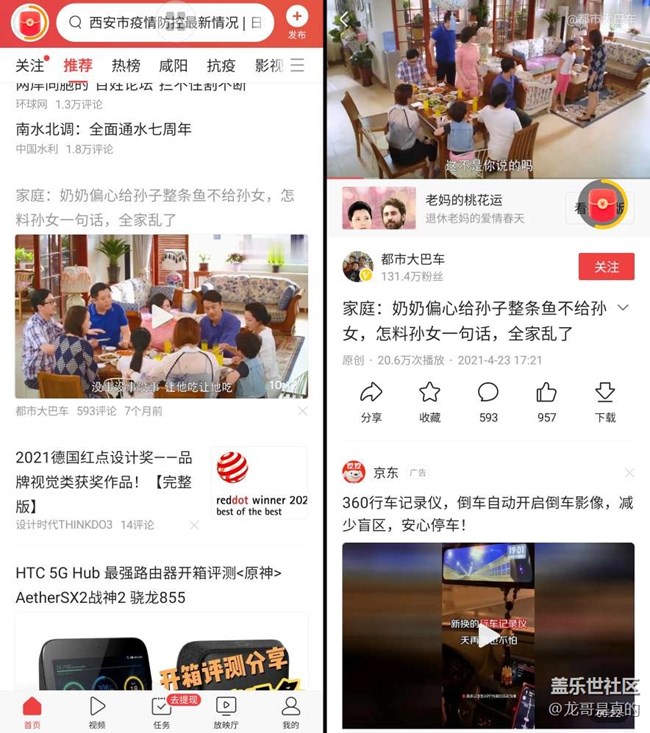Open the HTC 5G Hub 开箱评测 article
Viewport: 650px width, 733px height.
pyautogui.click(x=150, y=585)
